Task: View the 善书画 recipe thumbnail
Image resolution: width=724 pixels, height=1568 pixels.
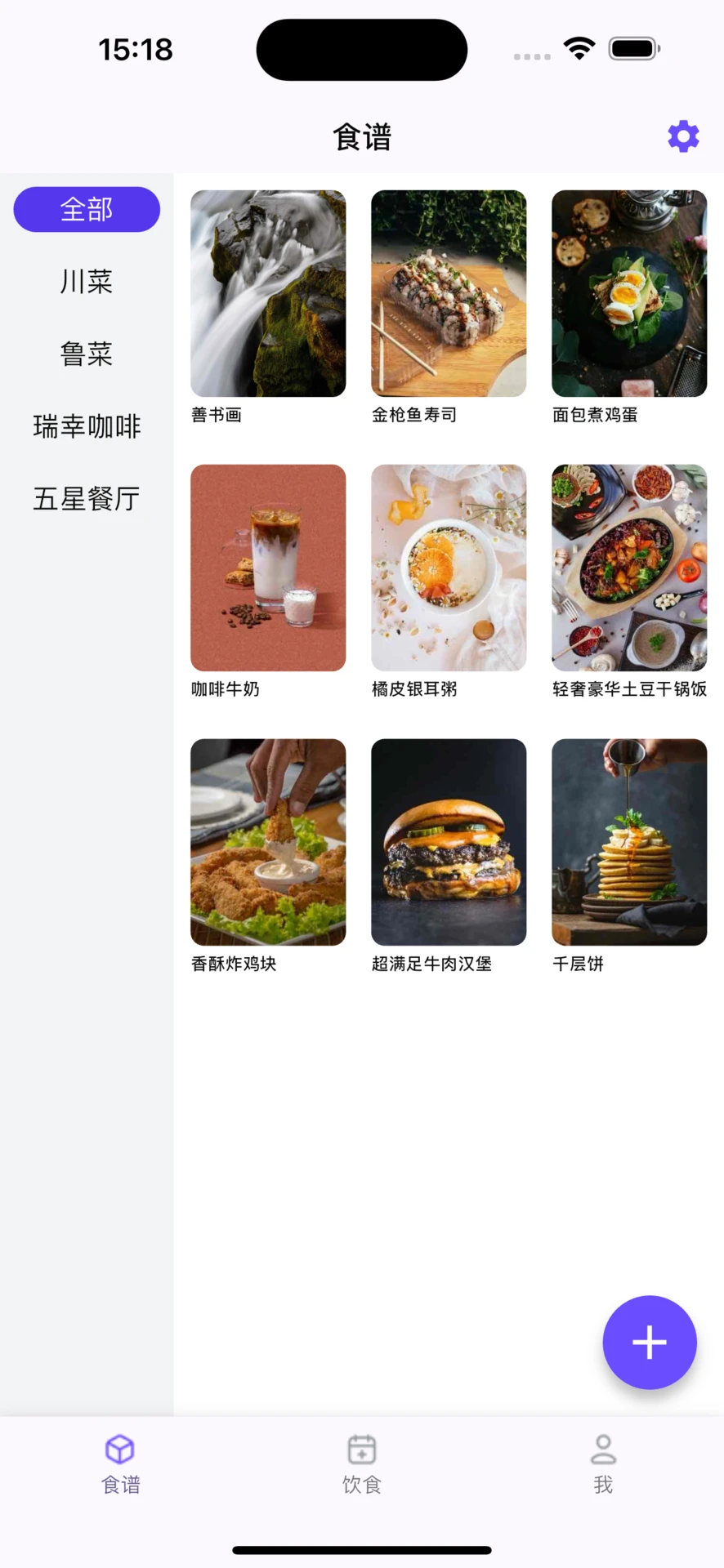Action: coord(268,294)
